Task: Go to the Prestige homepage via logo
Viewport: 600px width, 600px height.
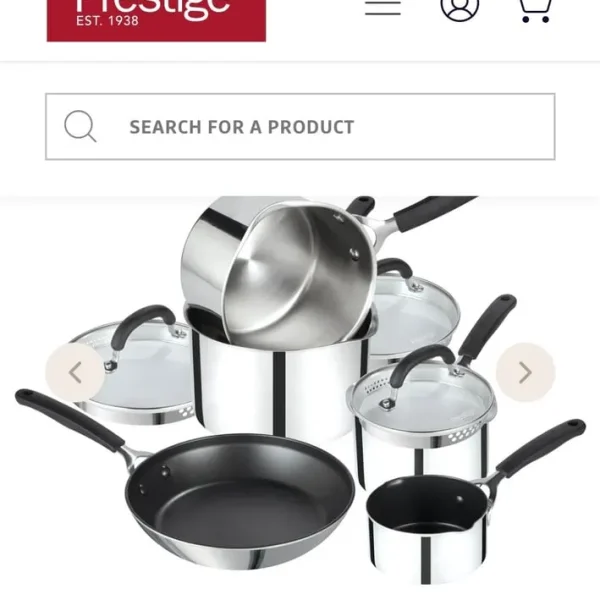Action: coord(156,18)
